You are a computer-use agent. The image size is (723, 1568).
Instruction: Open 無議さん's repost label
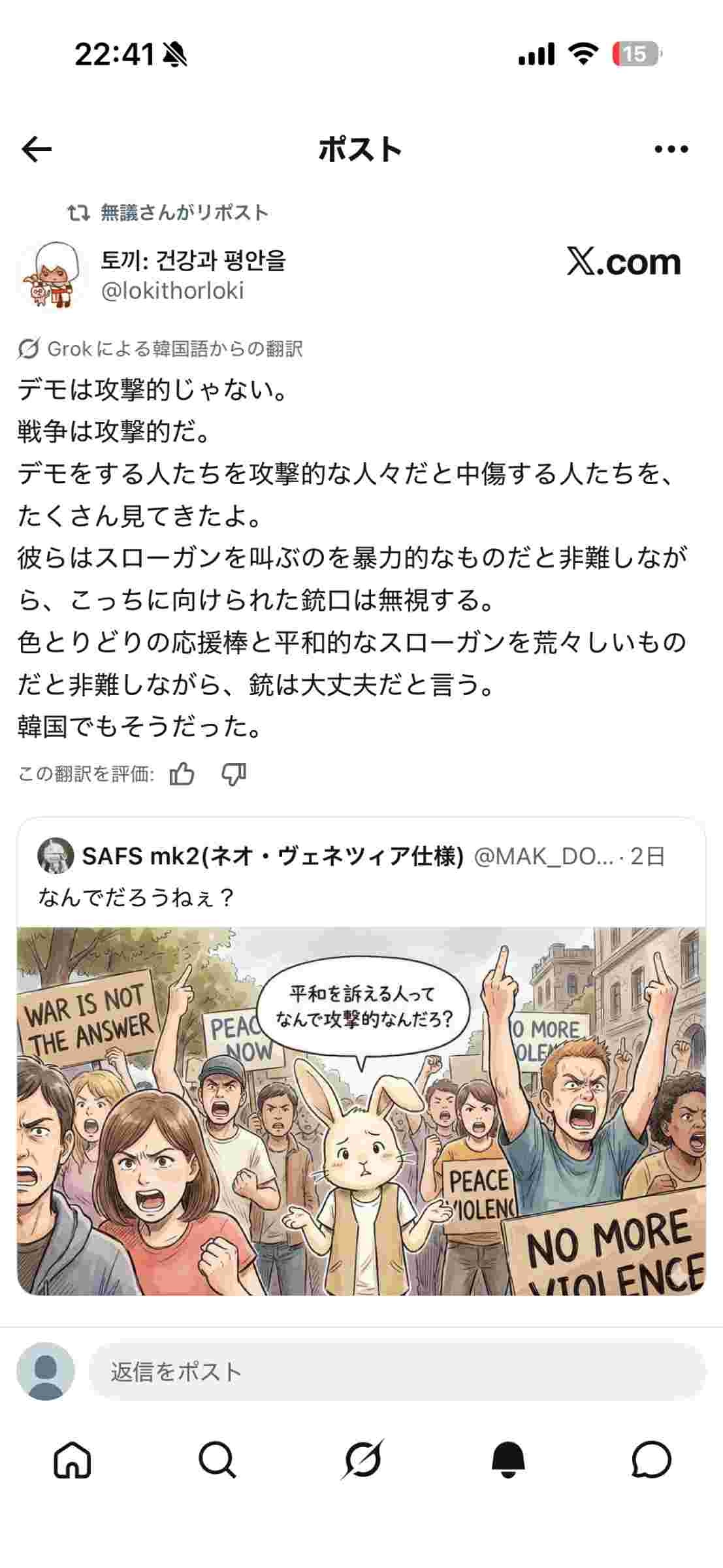pos(184,213)
